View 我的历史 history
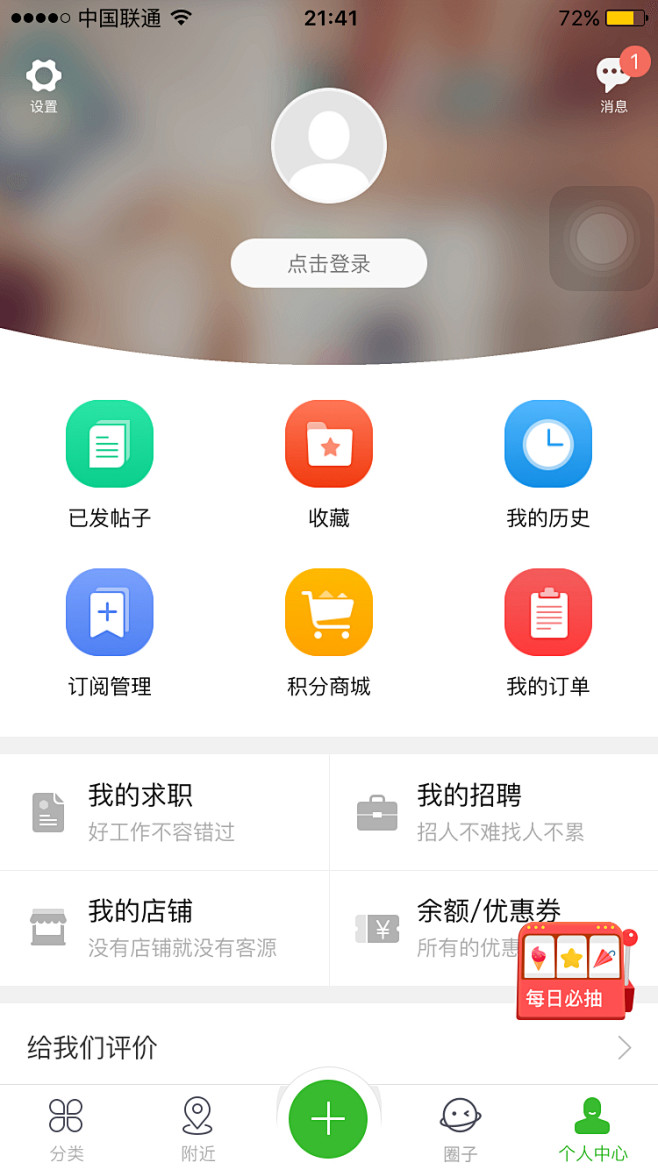 pyautogui.click(x=548, y=462)
